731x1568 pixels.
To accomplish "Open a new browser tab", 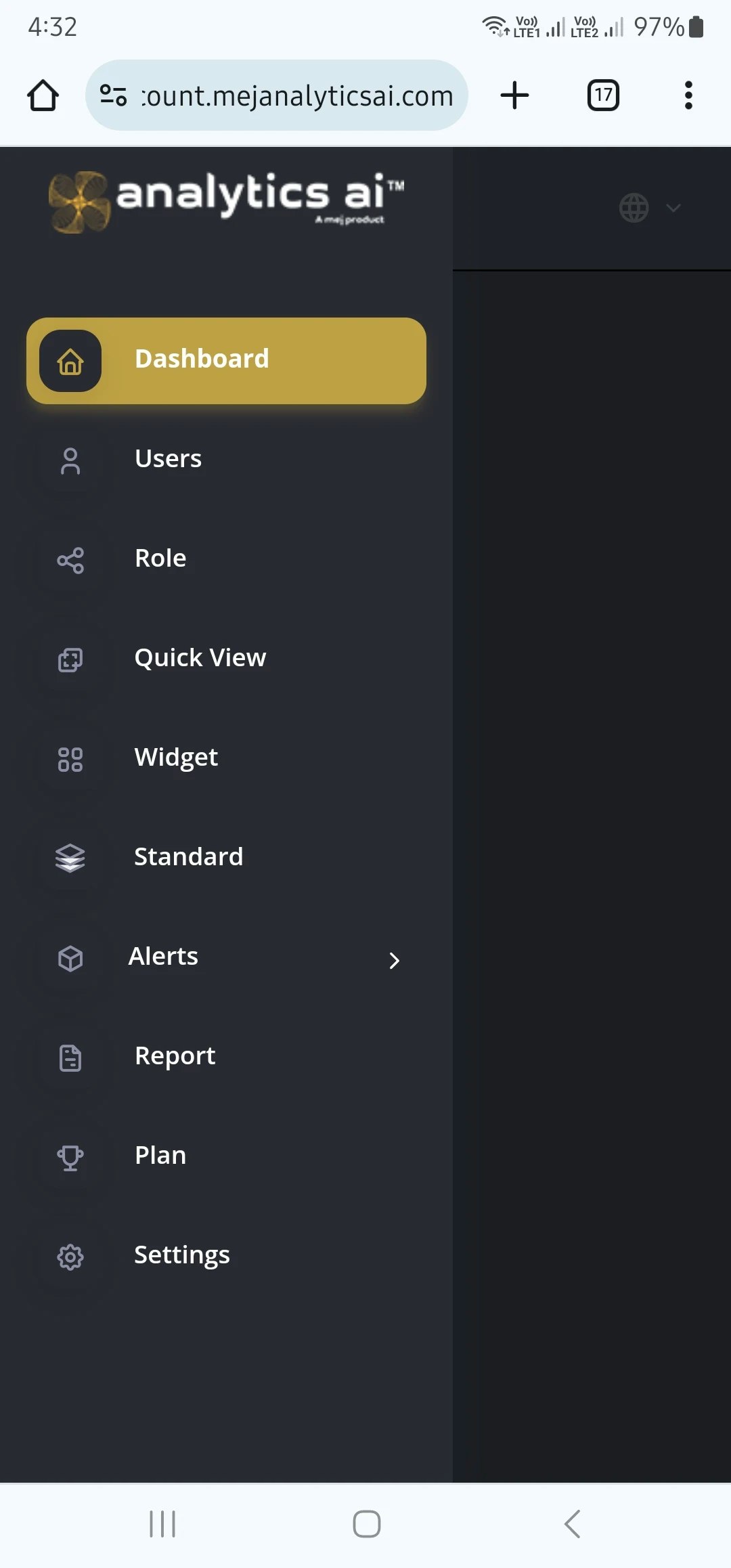I will (x=514, y=95).
